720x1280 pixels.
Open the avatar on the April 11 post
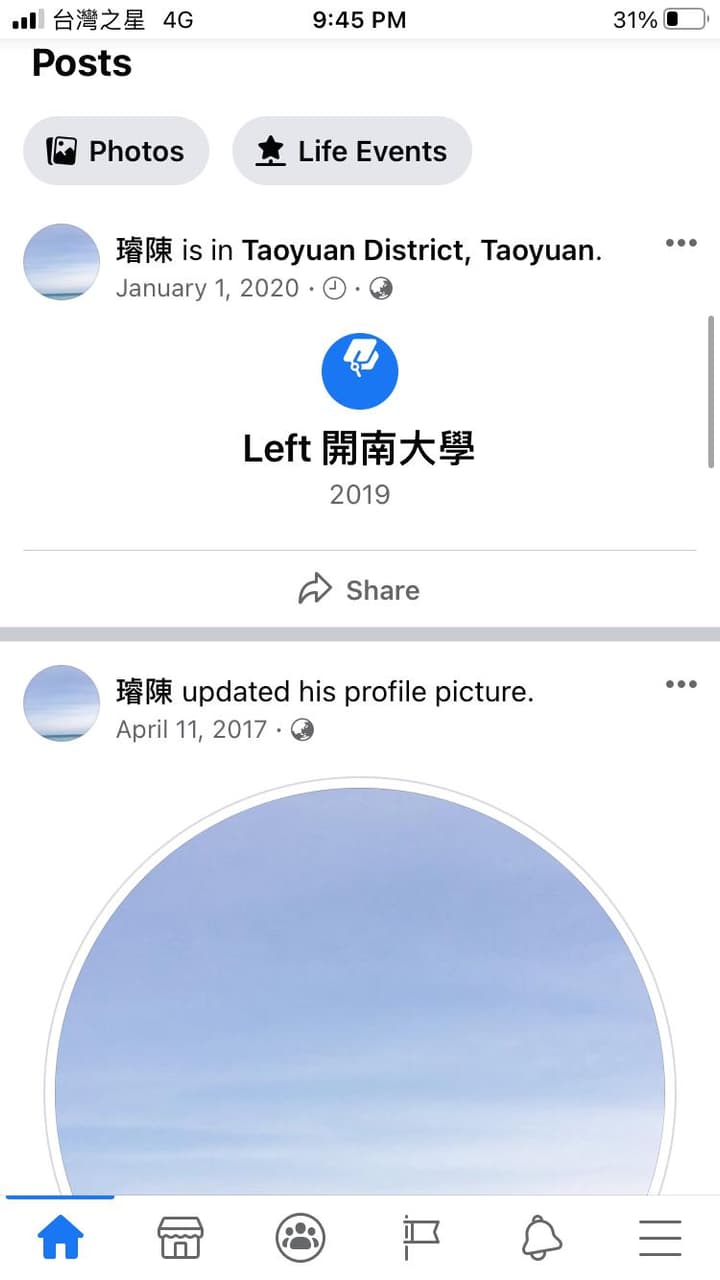point(62,703)
